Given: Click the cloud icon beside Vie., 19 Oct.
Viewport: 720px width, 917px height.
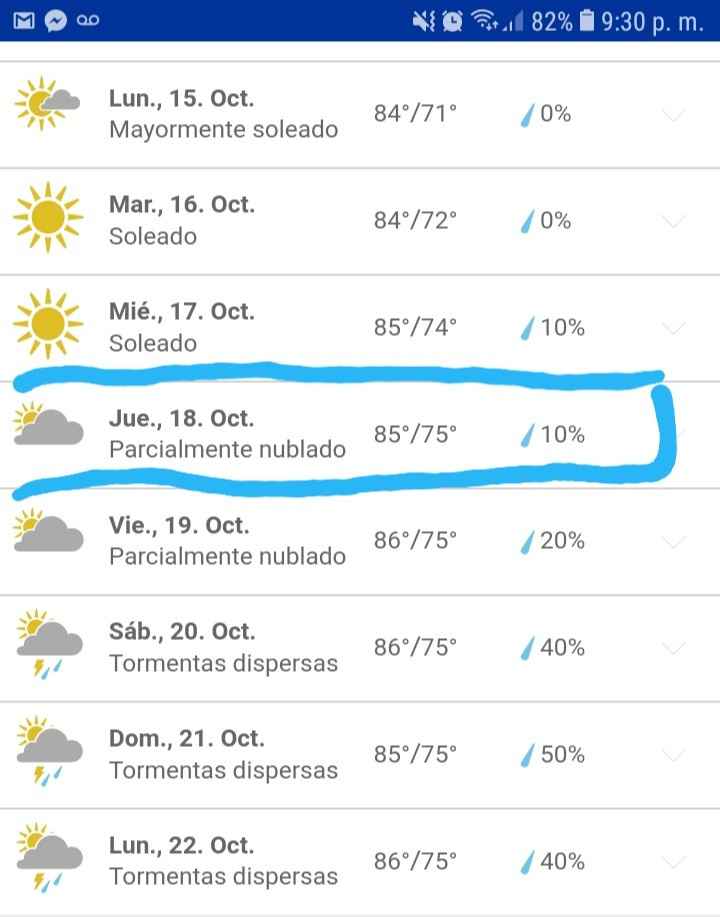Looking at the screenshot, I should (45, 532).
